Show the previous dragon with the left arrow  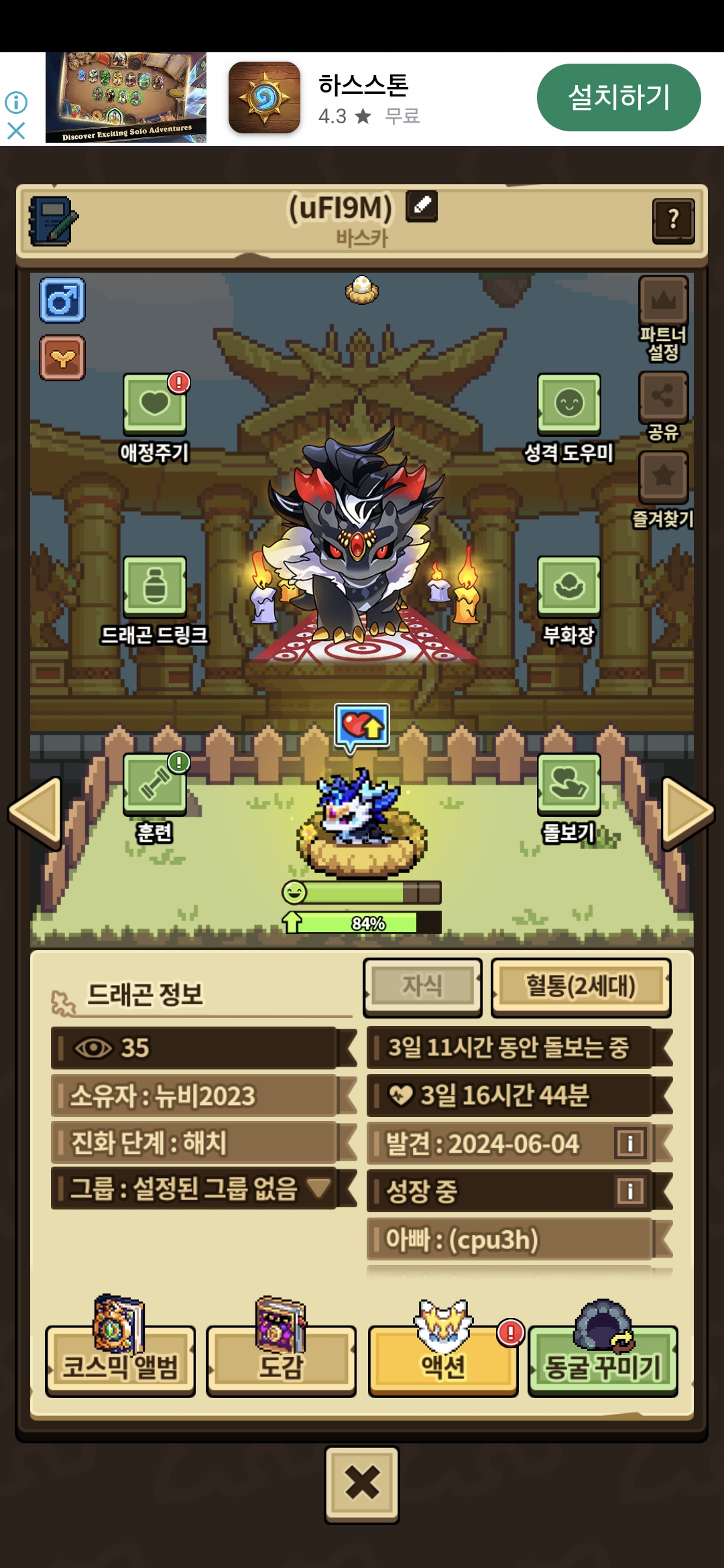[x=36, y=812]
